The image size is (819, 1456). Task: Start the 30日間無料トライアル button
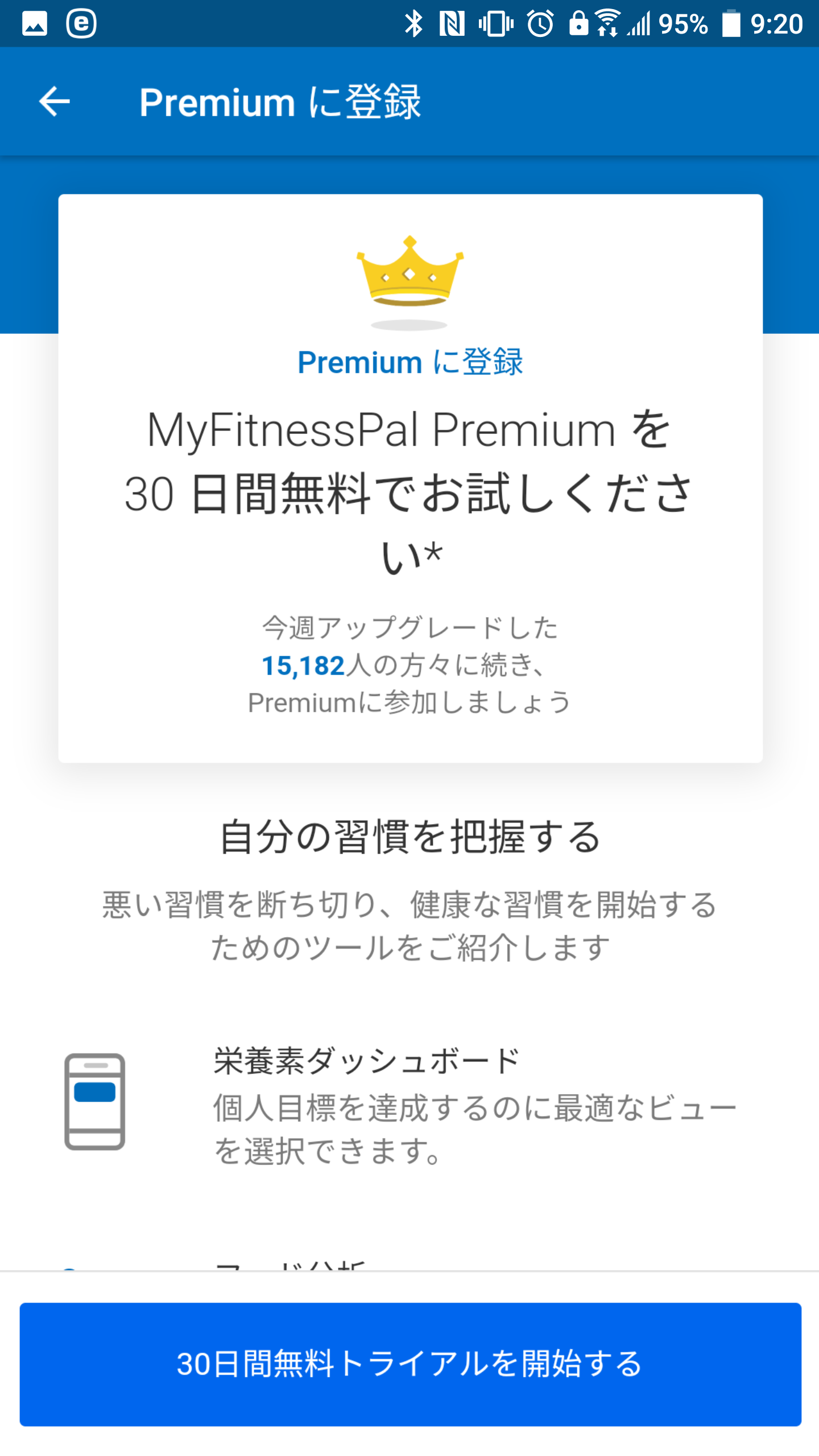(x=410, y=1363)
